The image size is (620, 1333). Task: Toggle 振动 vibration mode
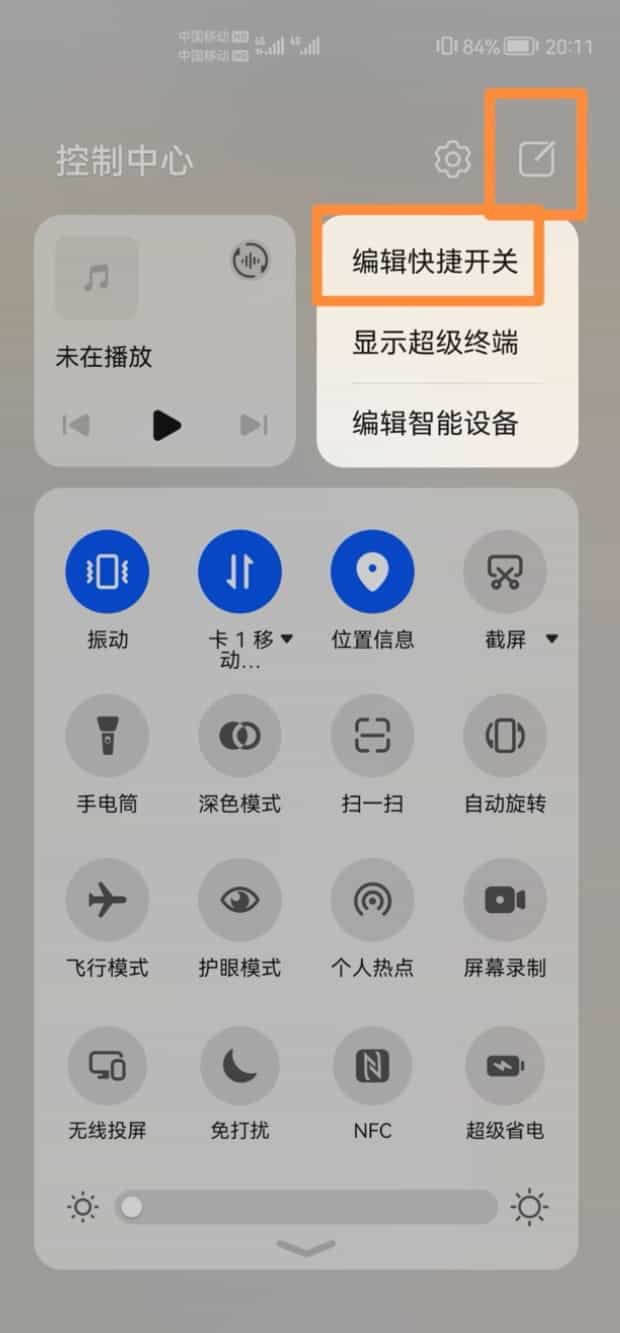point(107,572)
